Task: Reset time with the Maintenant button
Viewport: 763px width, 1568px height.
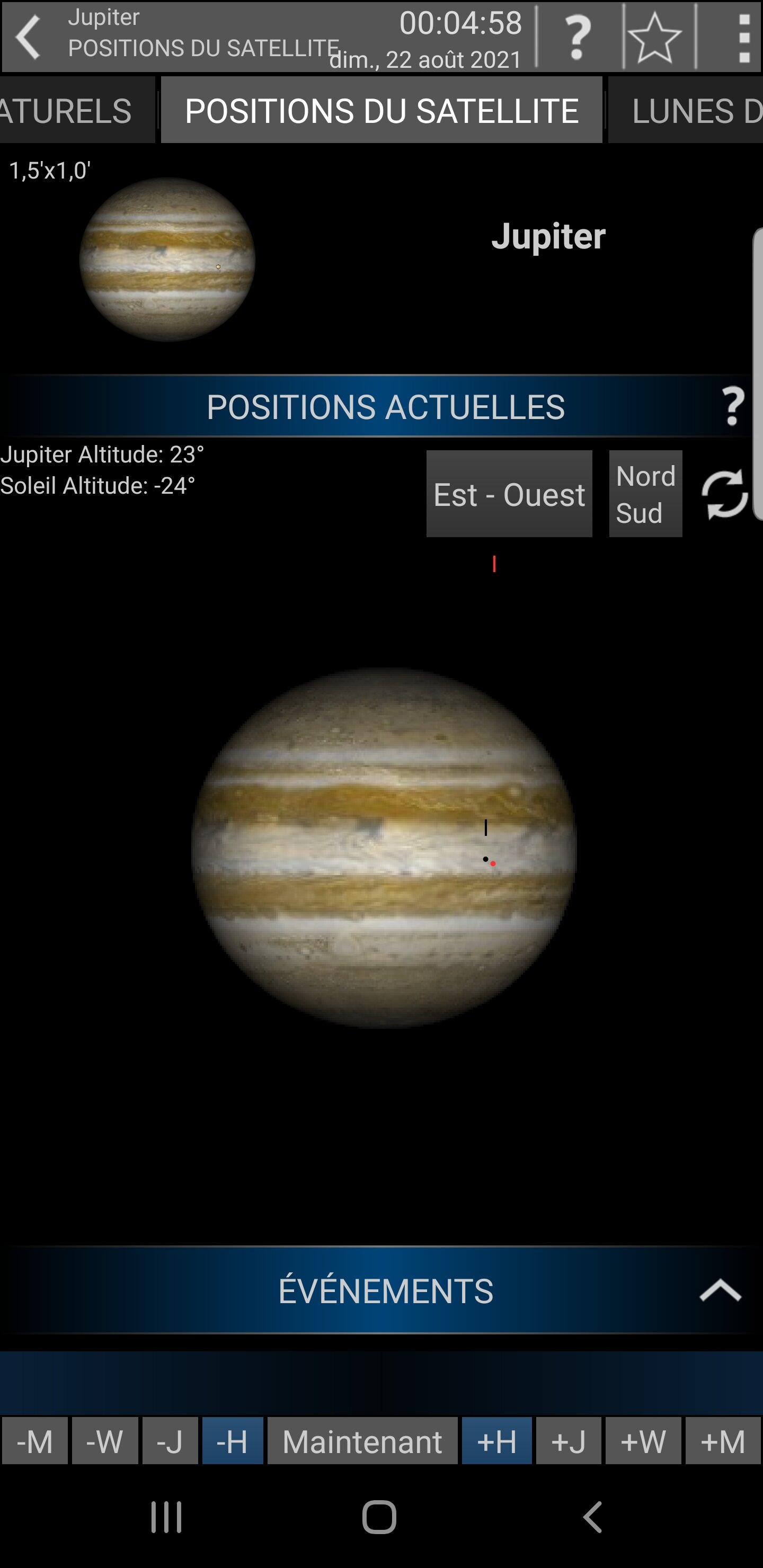Action: (x=362, y=1441)
